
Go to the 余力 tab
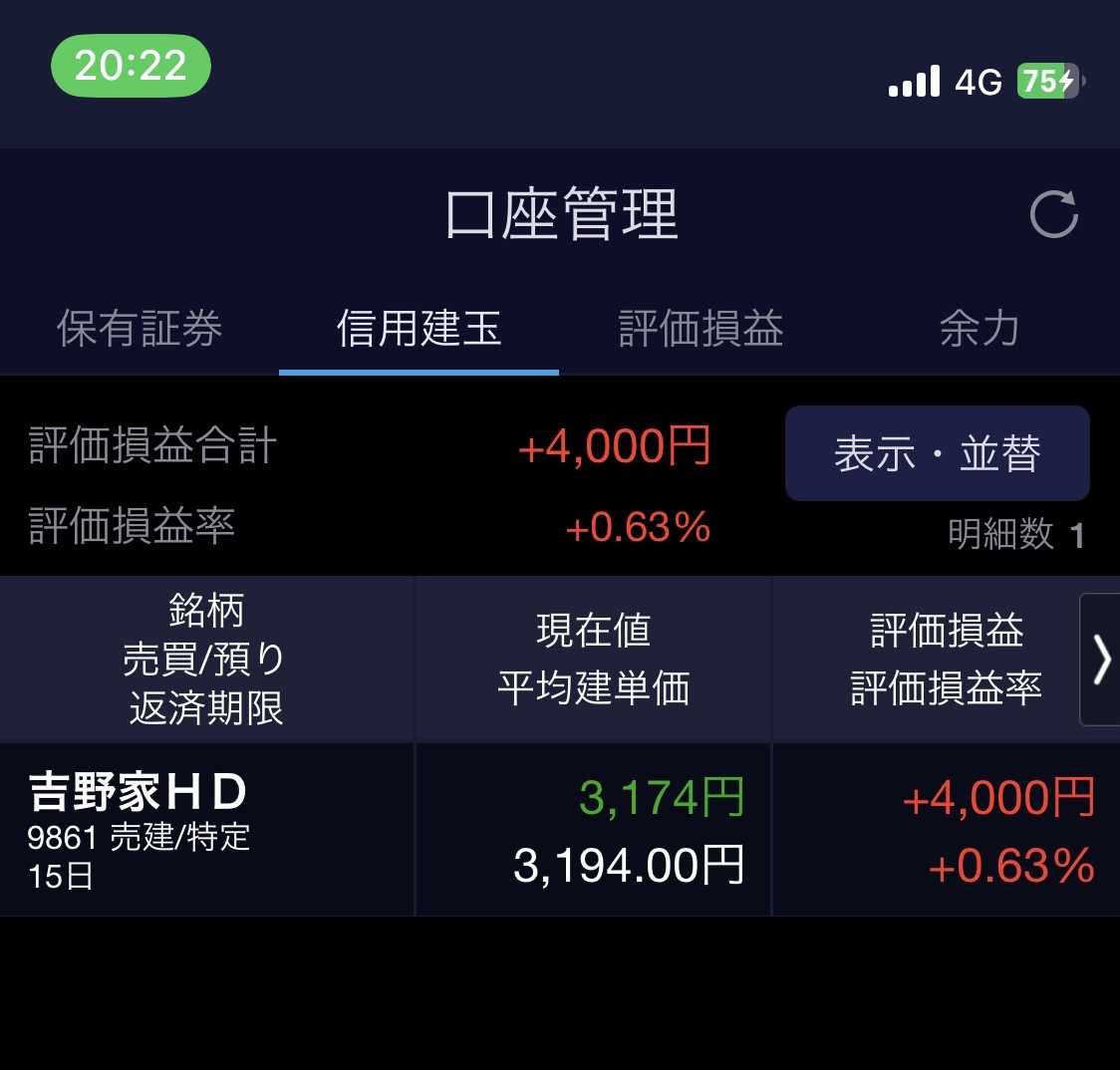point(979,329)
